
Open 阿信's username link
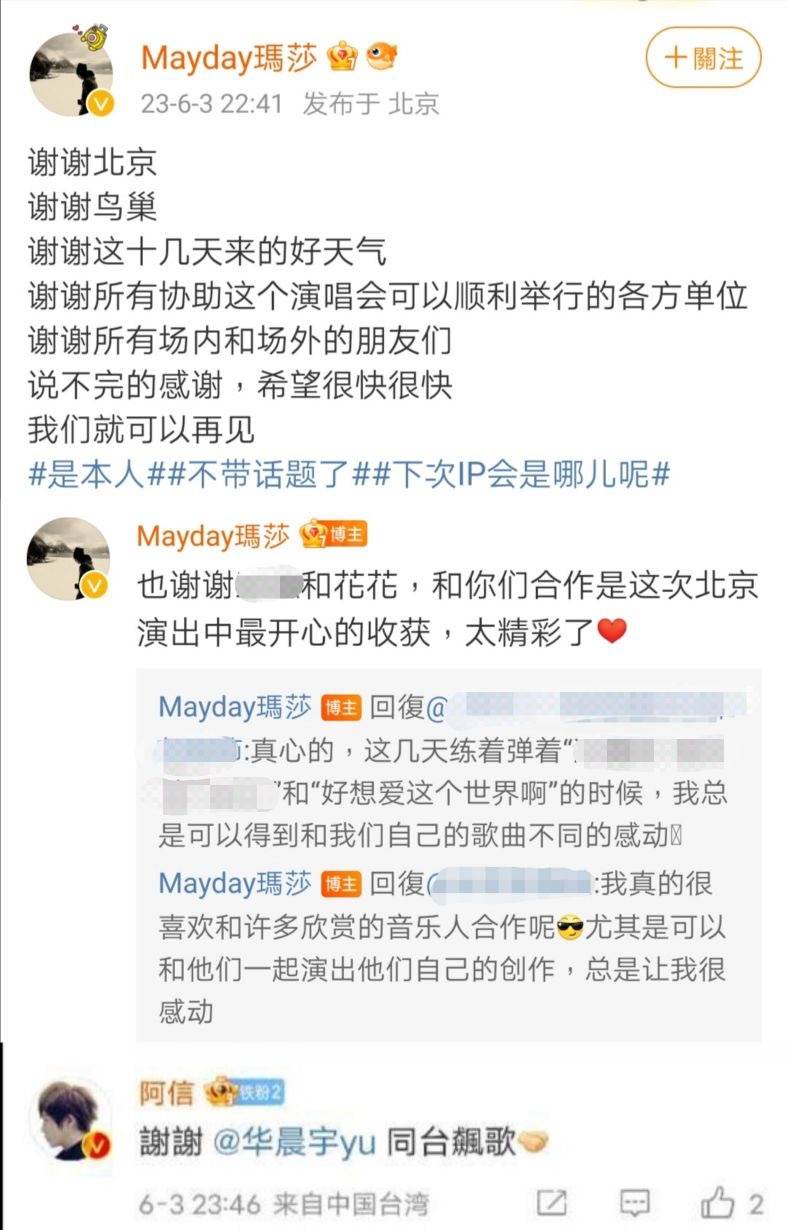pyautogui.click(x=166, y=1094)
